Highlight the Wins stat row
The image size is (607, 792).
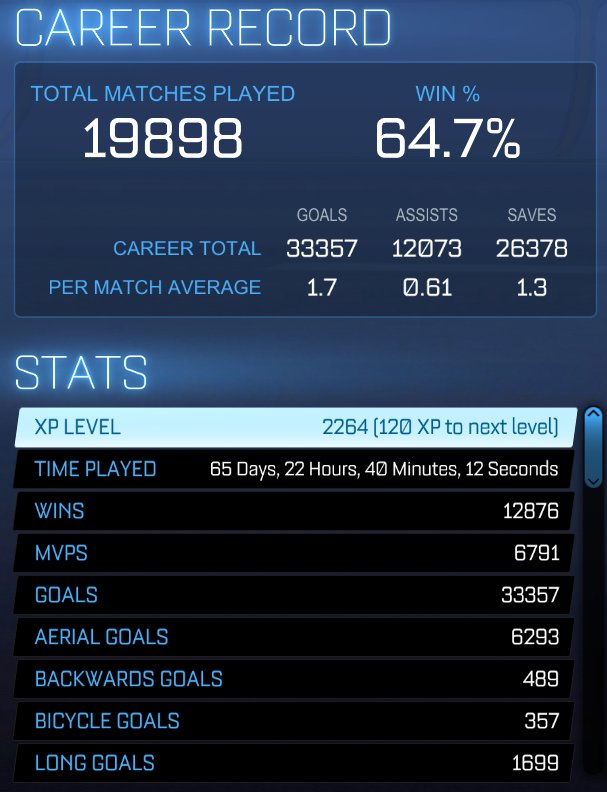294,511
